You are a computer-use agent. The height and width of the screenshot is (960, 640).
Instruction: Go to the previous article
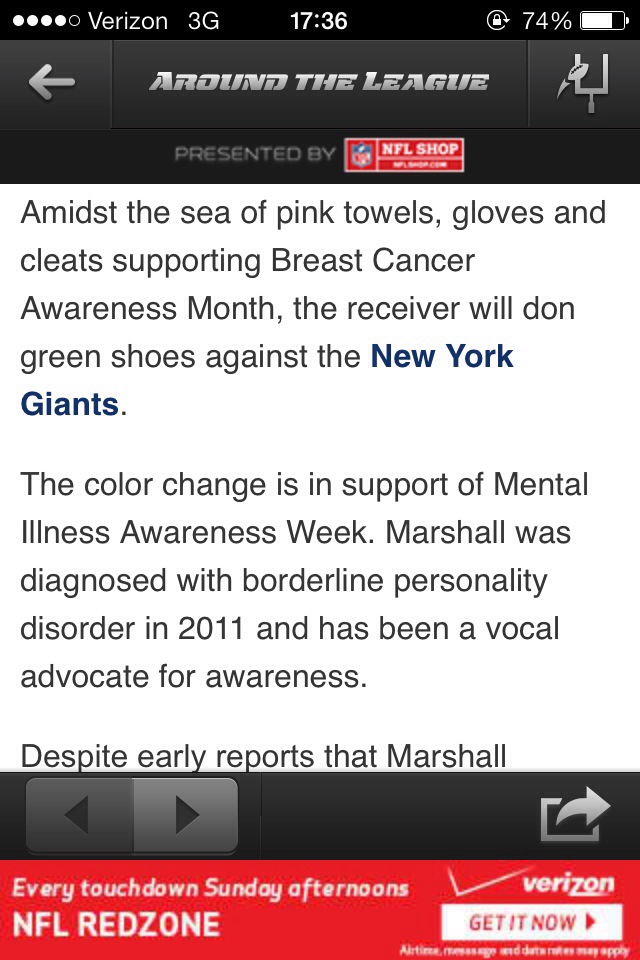point(79,816)
